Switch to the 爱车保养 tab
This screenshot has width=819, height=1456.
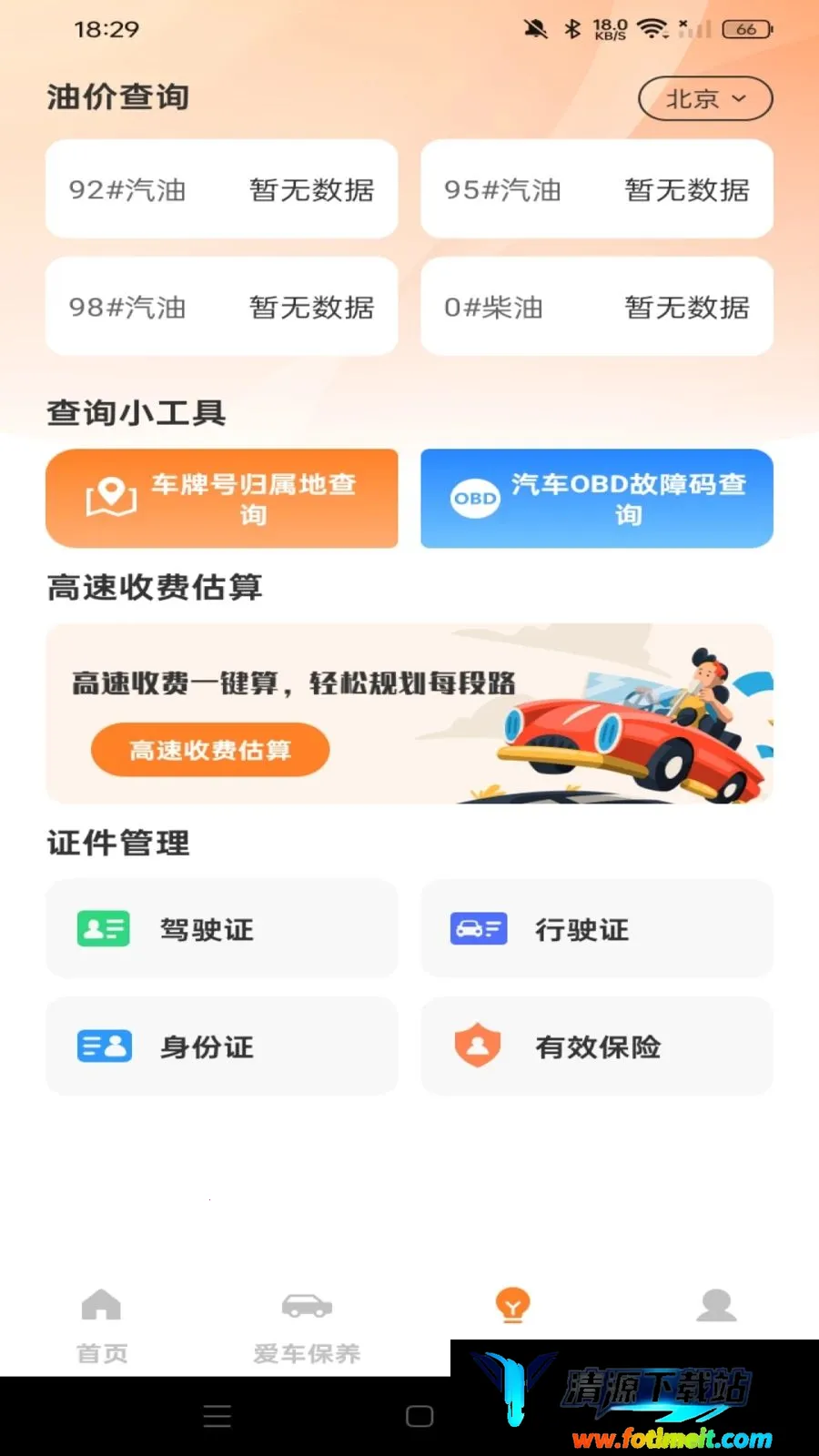point(307,1326)
